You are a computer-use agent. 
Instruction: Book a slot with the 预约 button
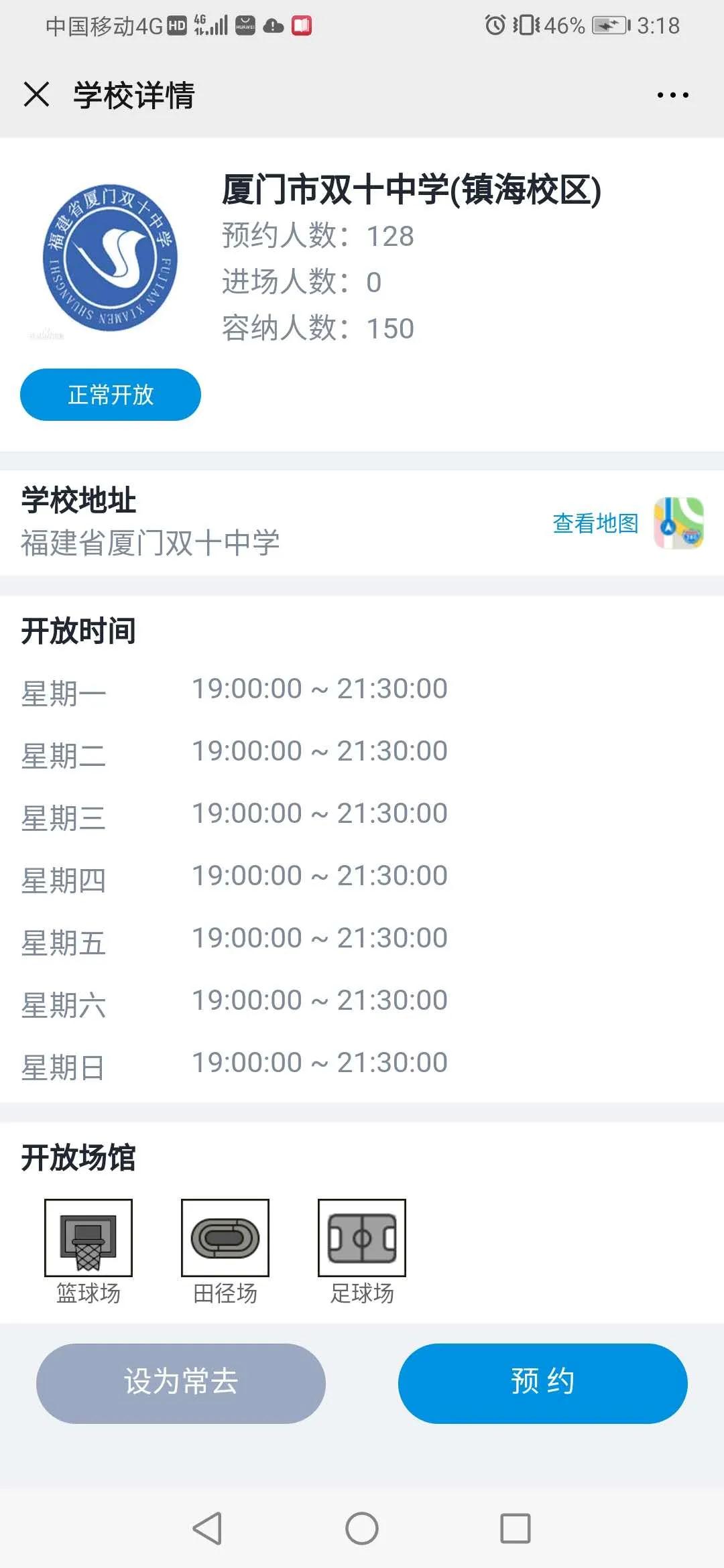pos(543,1383)
